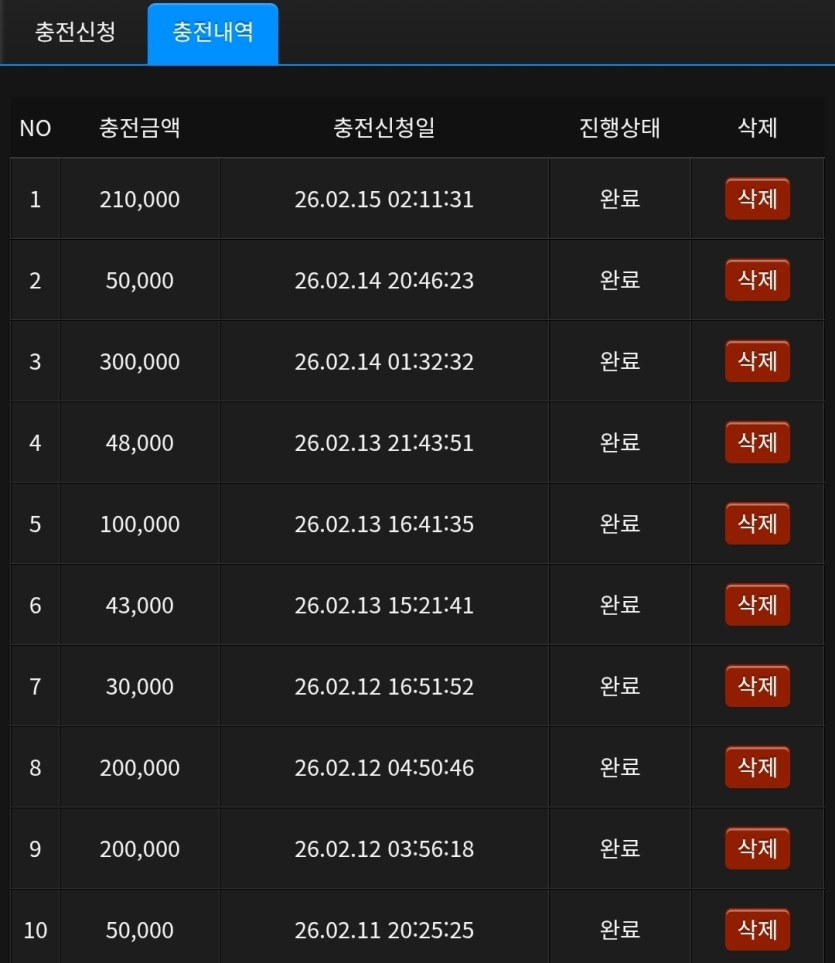Switch to the 충전신청 tab

[x=75, y=32]
